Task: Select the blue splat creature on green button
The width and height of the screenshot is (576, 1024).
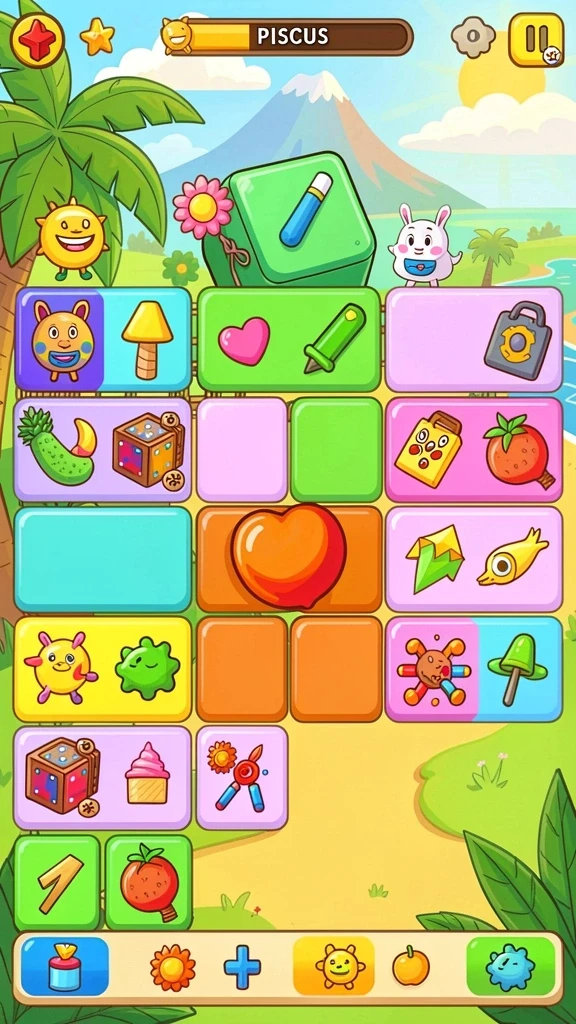Action: (x=511, y=966)
